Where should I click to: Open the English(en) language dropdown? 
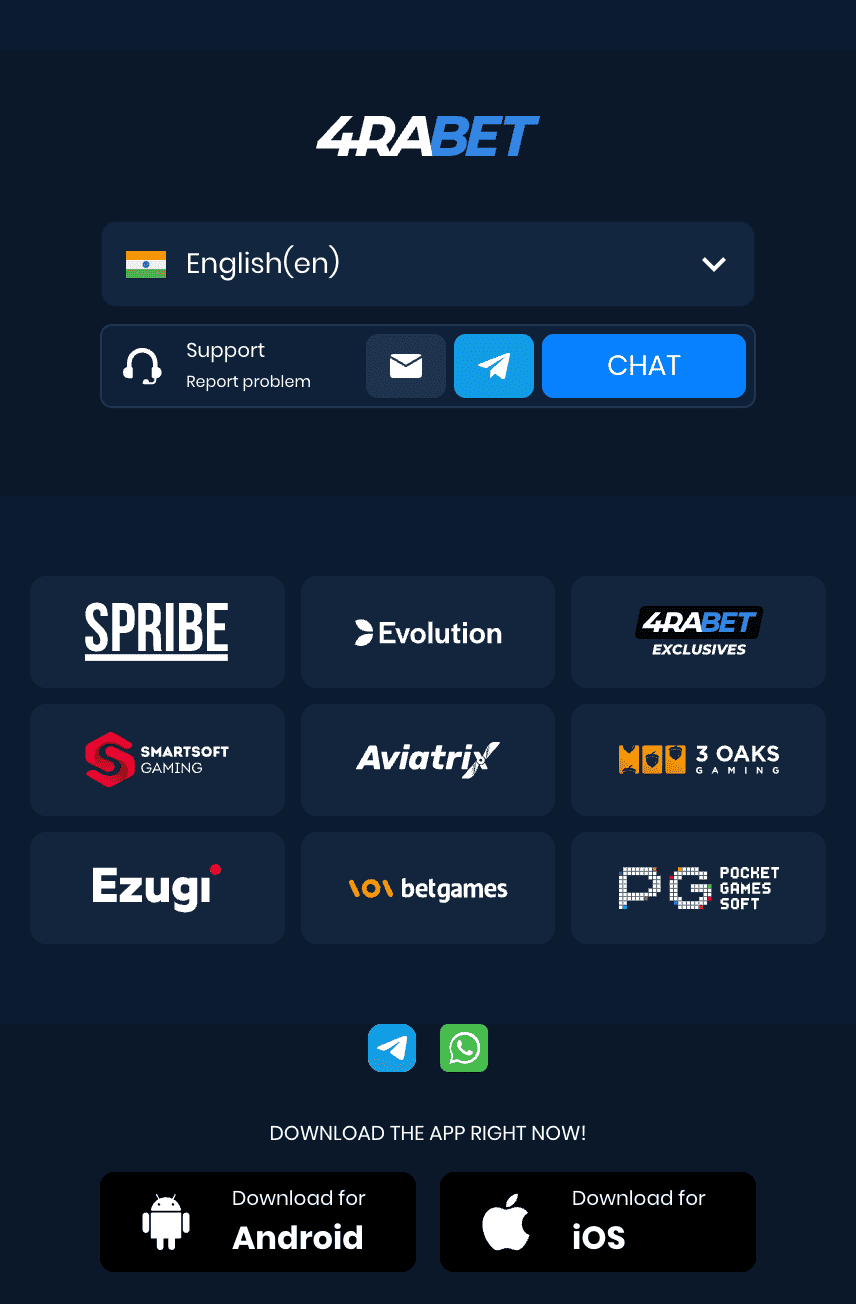tap(427, 264)
